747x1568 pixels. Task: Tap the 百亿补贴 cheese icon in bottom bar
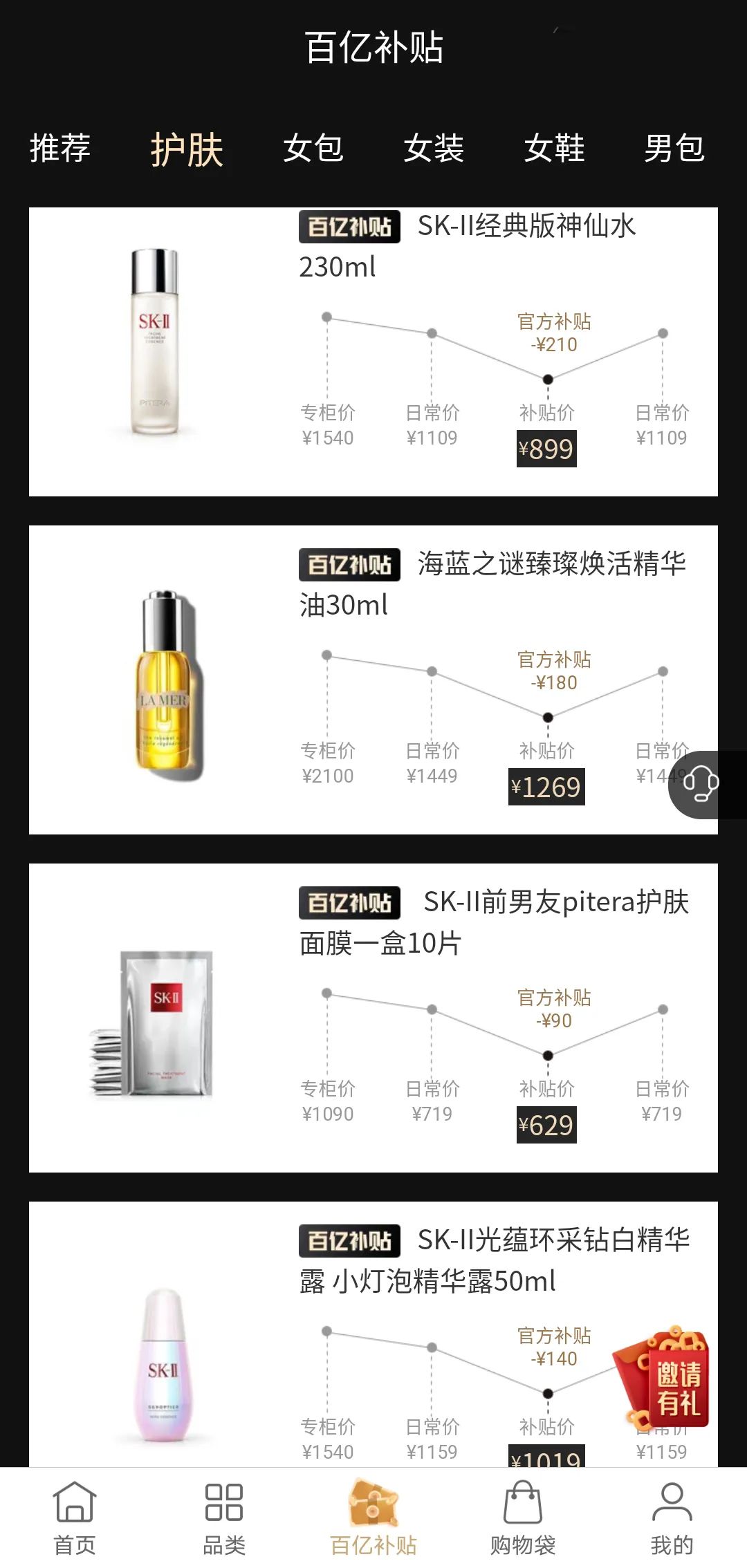click(x=373, y=1507)
